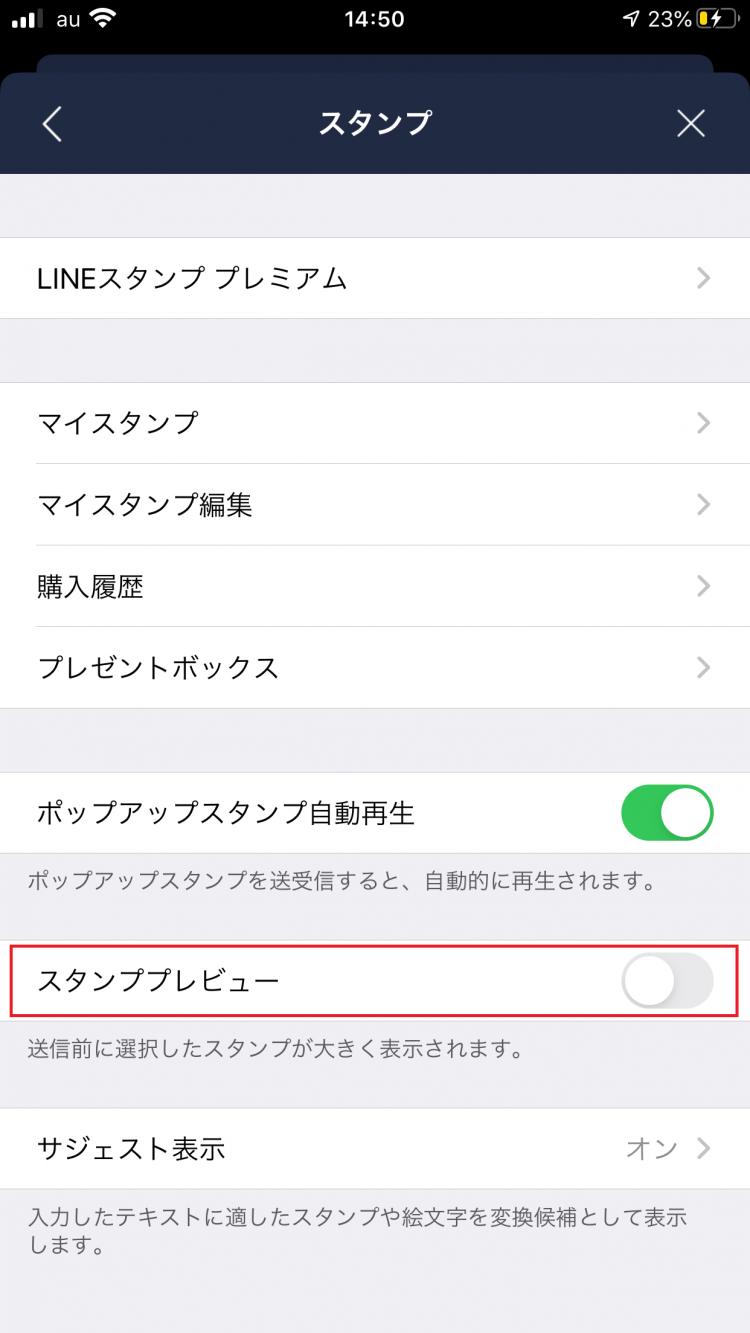Expand the マイスタンプ row chevron
The height and width of the screenshot is (1333, 750).
click(703, 423)
